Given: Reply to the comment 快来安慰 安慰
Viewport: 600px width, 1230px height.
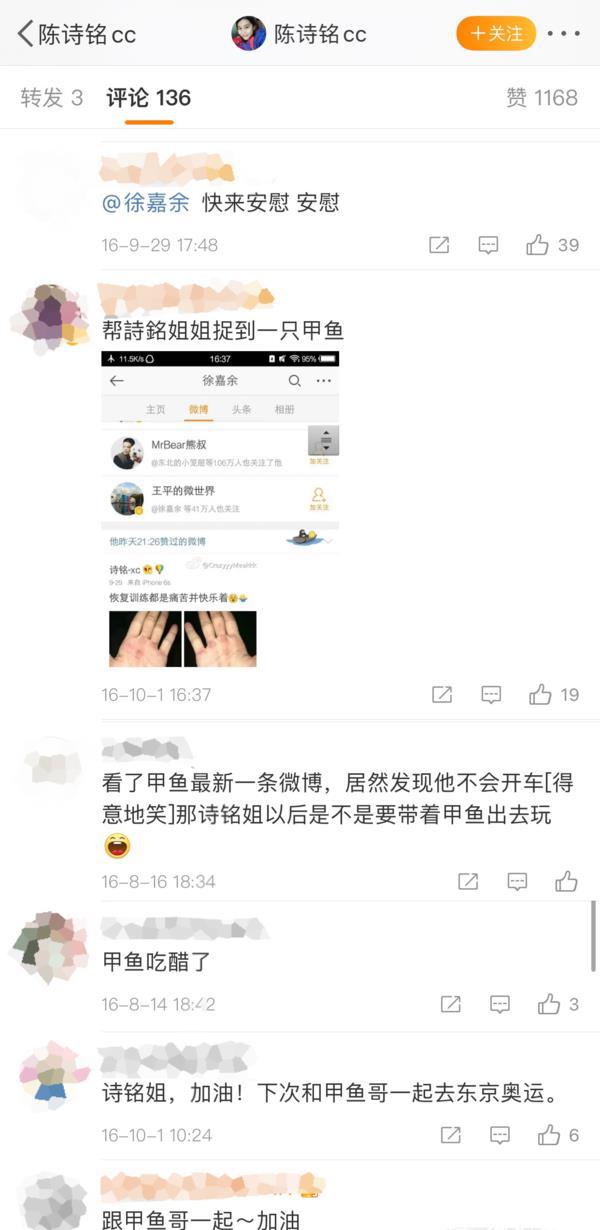Looking at the screenshot, I should click(x=488, y=245).
